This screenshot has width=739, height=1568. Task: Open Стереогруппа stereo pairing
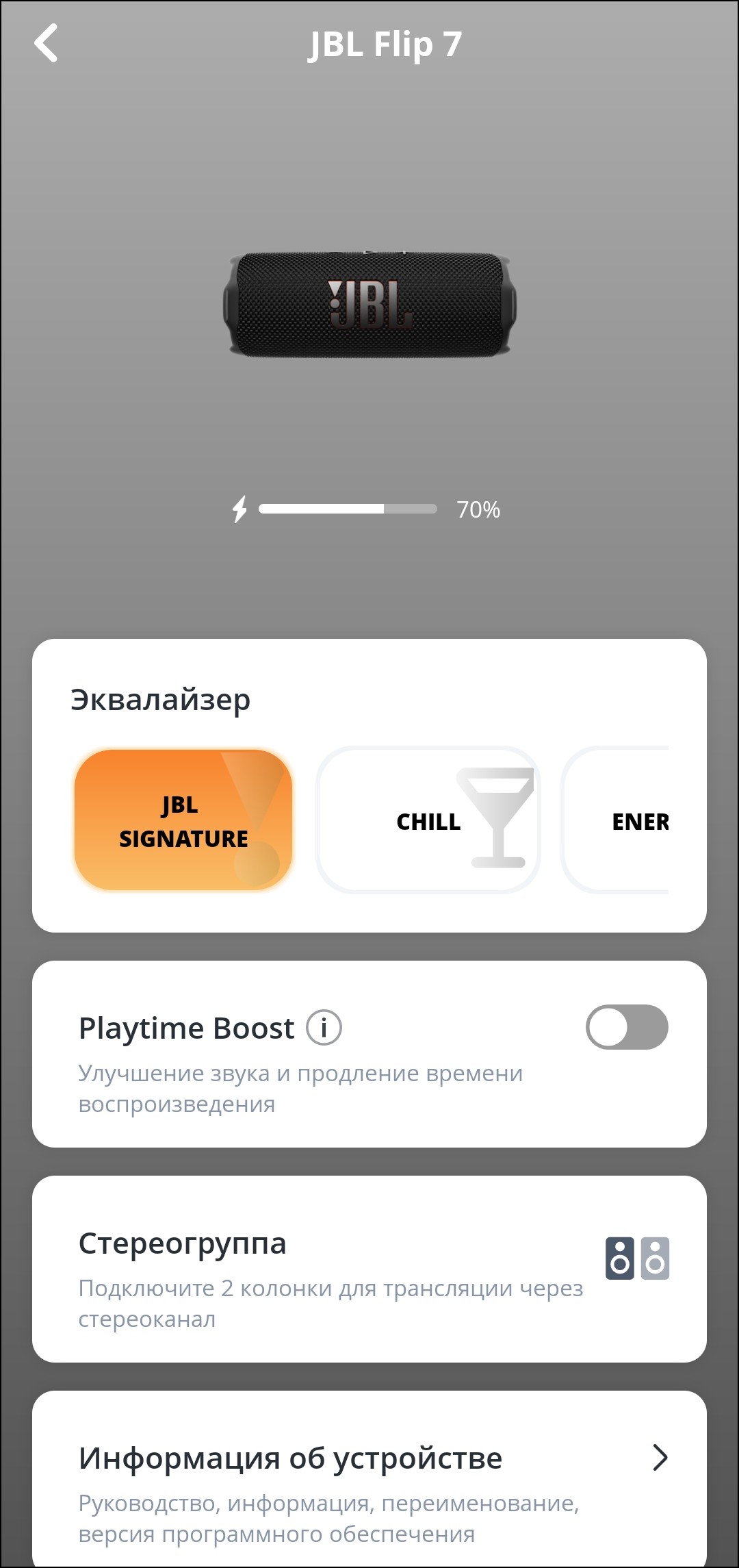[x=369, y=1269]
